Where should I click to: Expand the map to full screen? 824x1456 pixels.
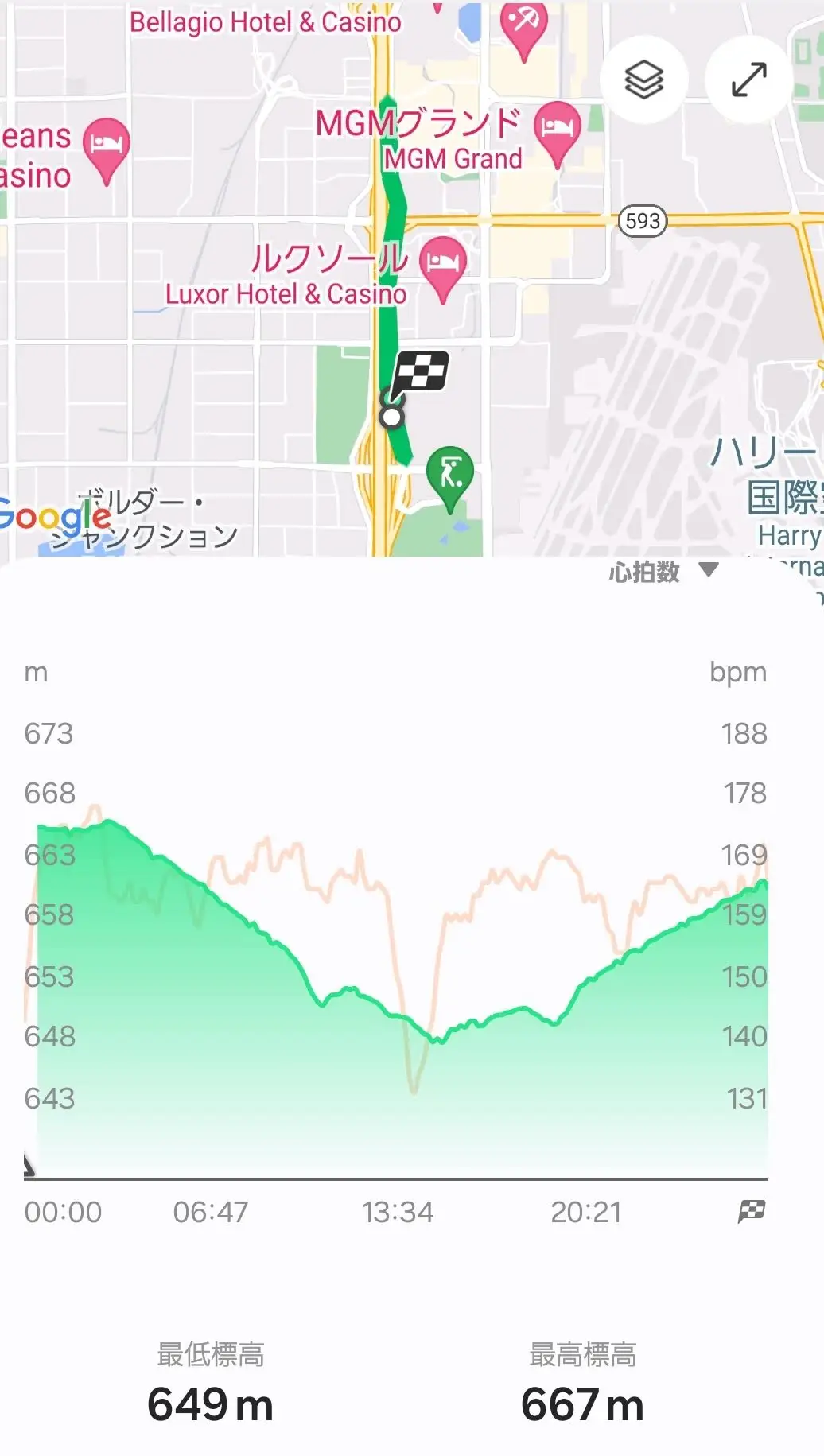point(748,79)
